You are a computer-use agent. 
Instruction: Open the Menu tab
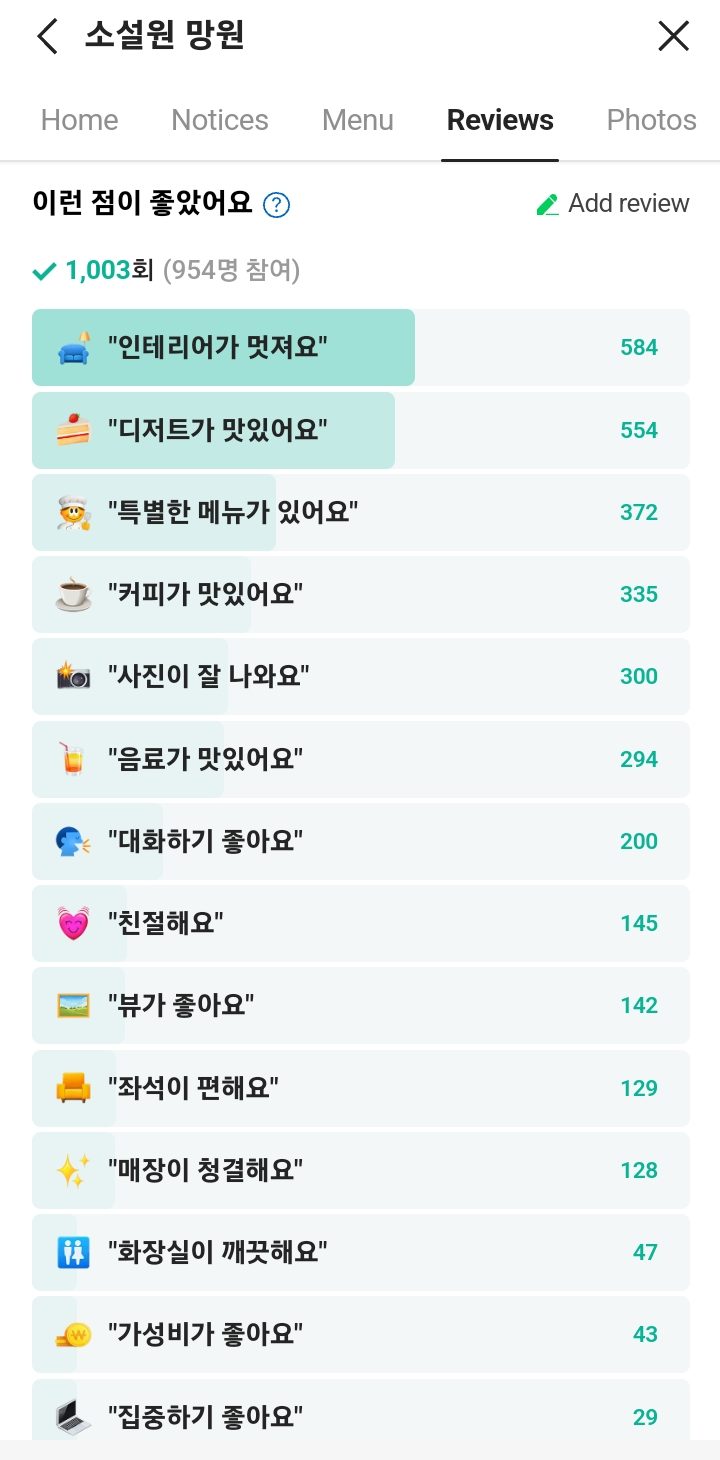358,119
